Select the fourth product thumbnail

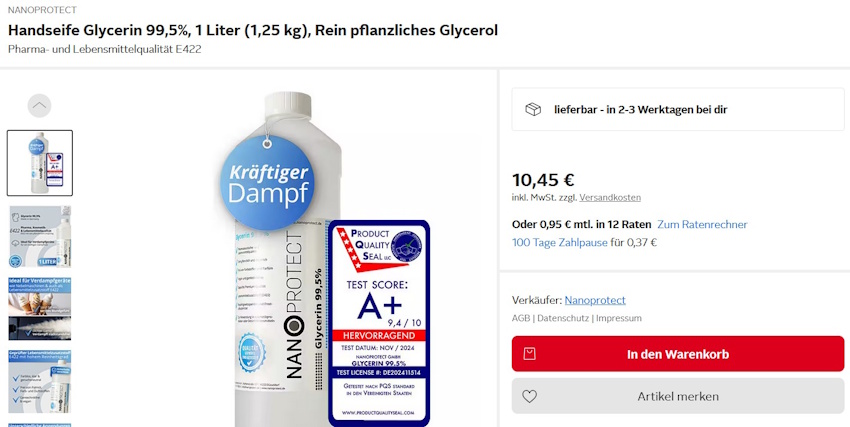tap(40, 380)
